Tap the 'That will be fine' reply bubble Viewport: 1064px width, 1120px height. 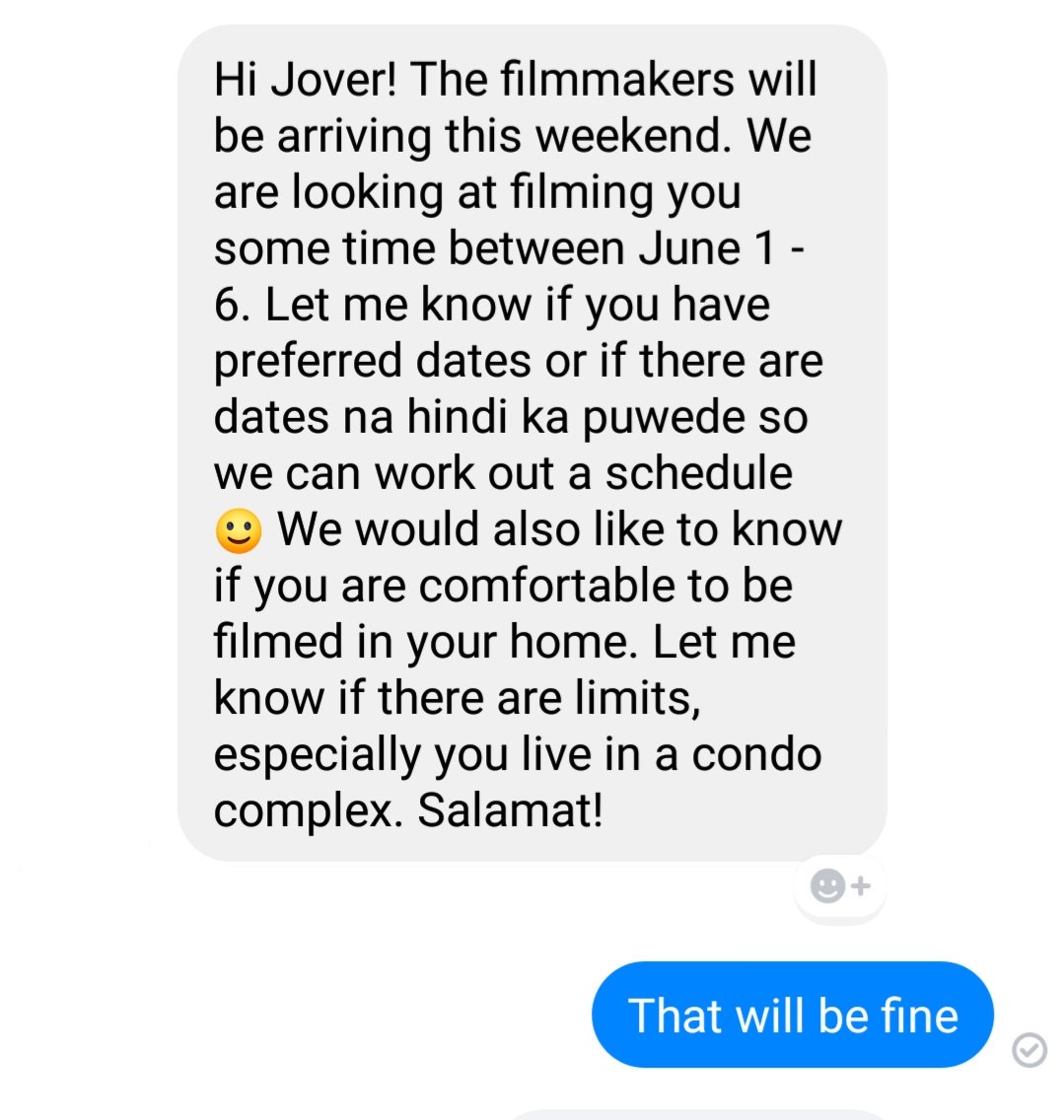pos(792,1015)
